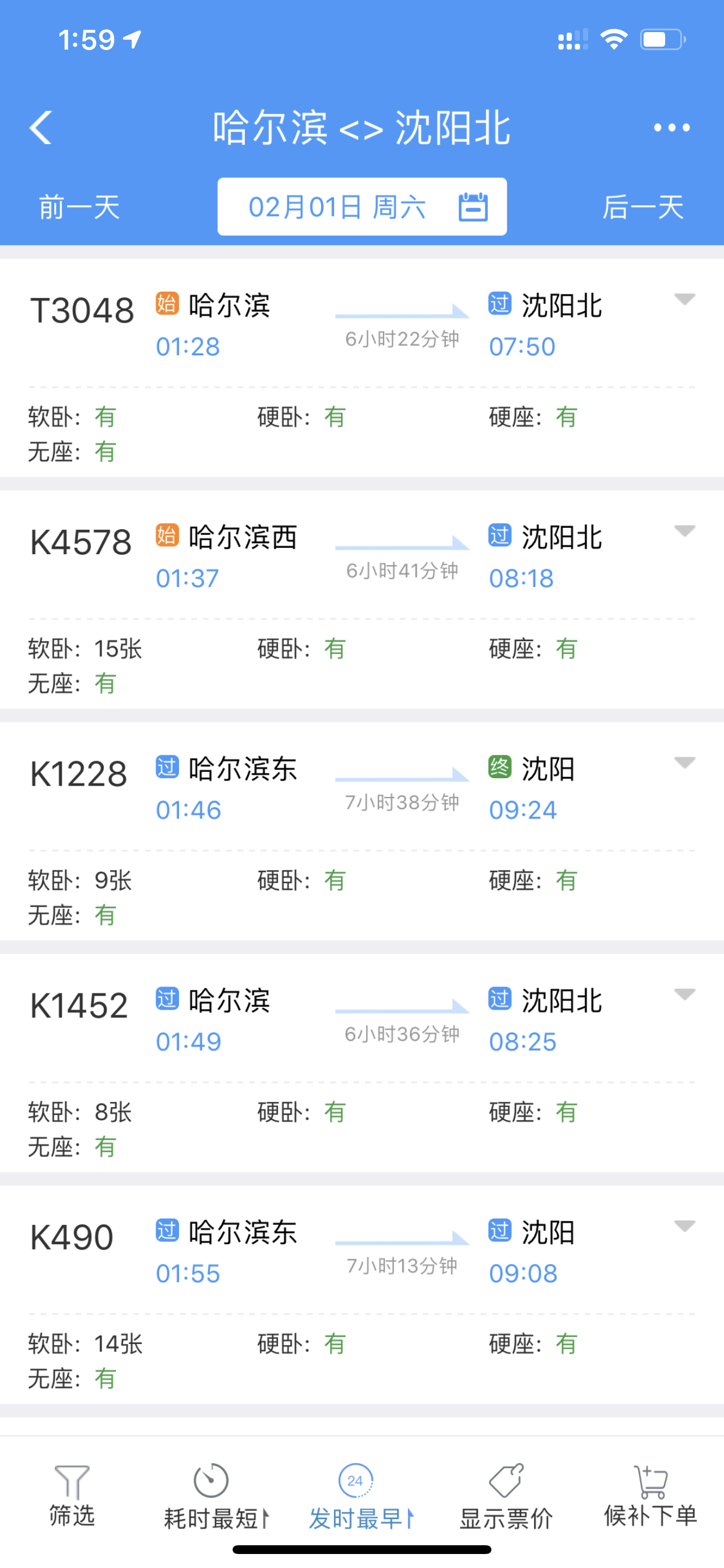
Task: Expand the arrow on train T3048
Action: point(684,299)
